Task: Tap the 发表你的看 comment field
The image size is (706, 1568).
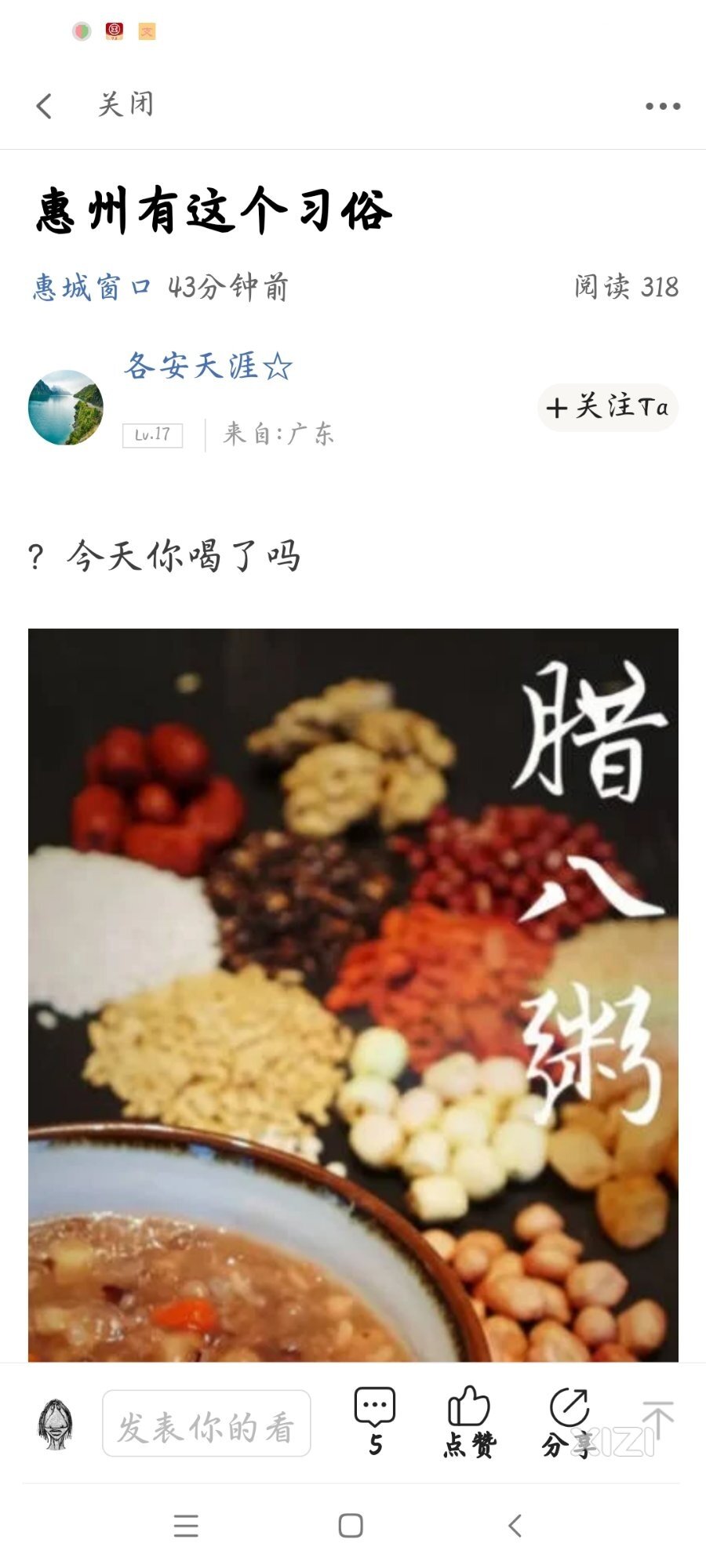Action: (x=206, y=1428)
